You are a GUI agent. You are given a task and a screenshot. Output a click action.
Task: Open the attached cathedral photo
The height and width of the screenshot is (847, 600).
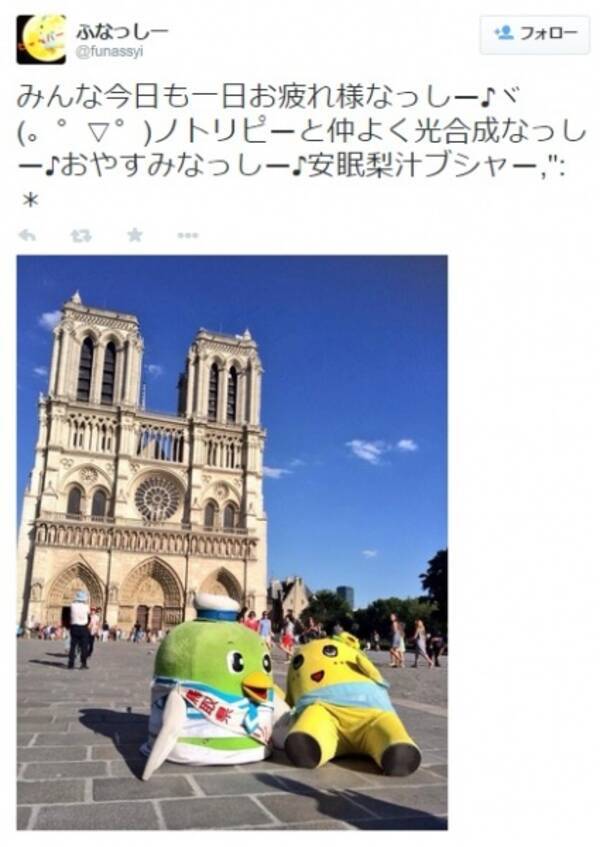tap(231, 541)
